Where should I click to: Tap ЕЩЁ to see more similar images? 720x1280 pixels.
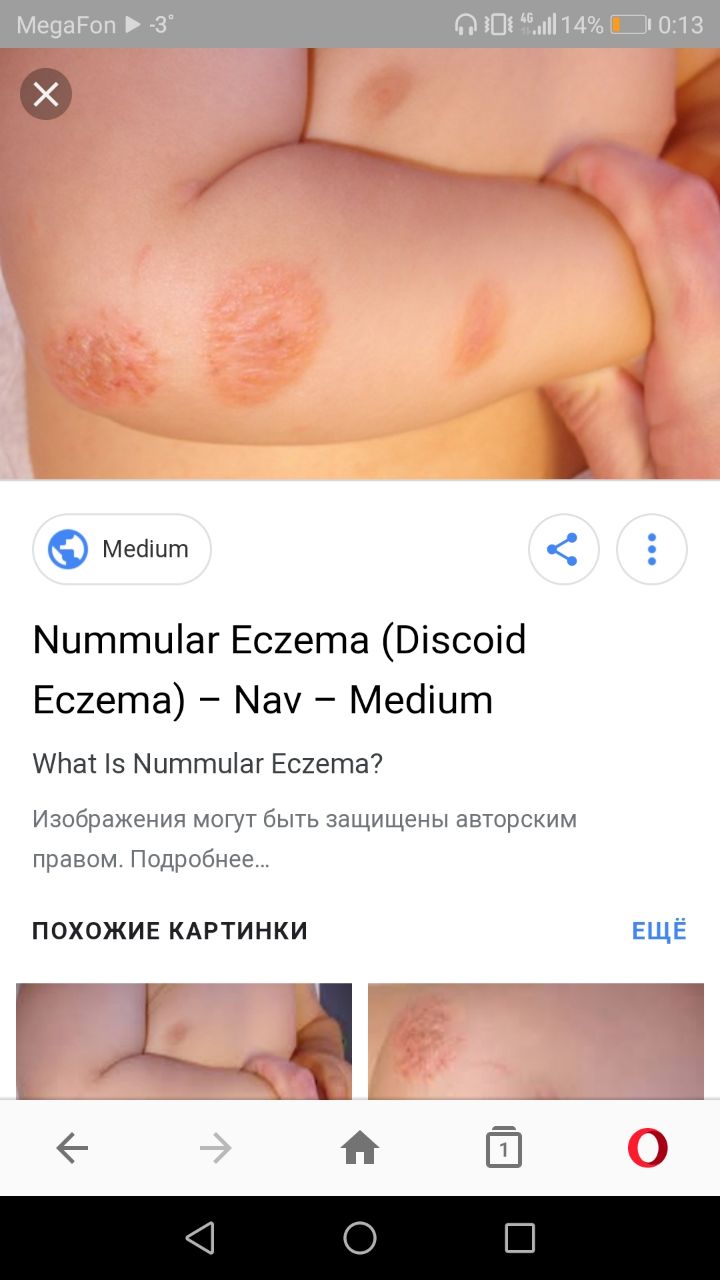(x=659, y=931)
